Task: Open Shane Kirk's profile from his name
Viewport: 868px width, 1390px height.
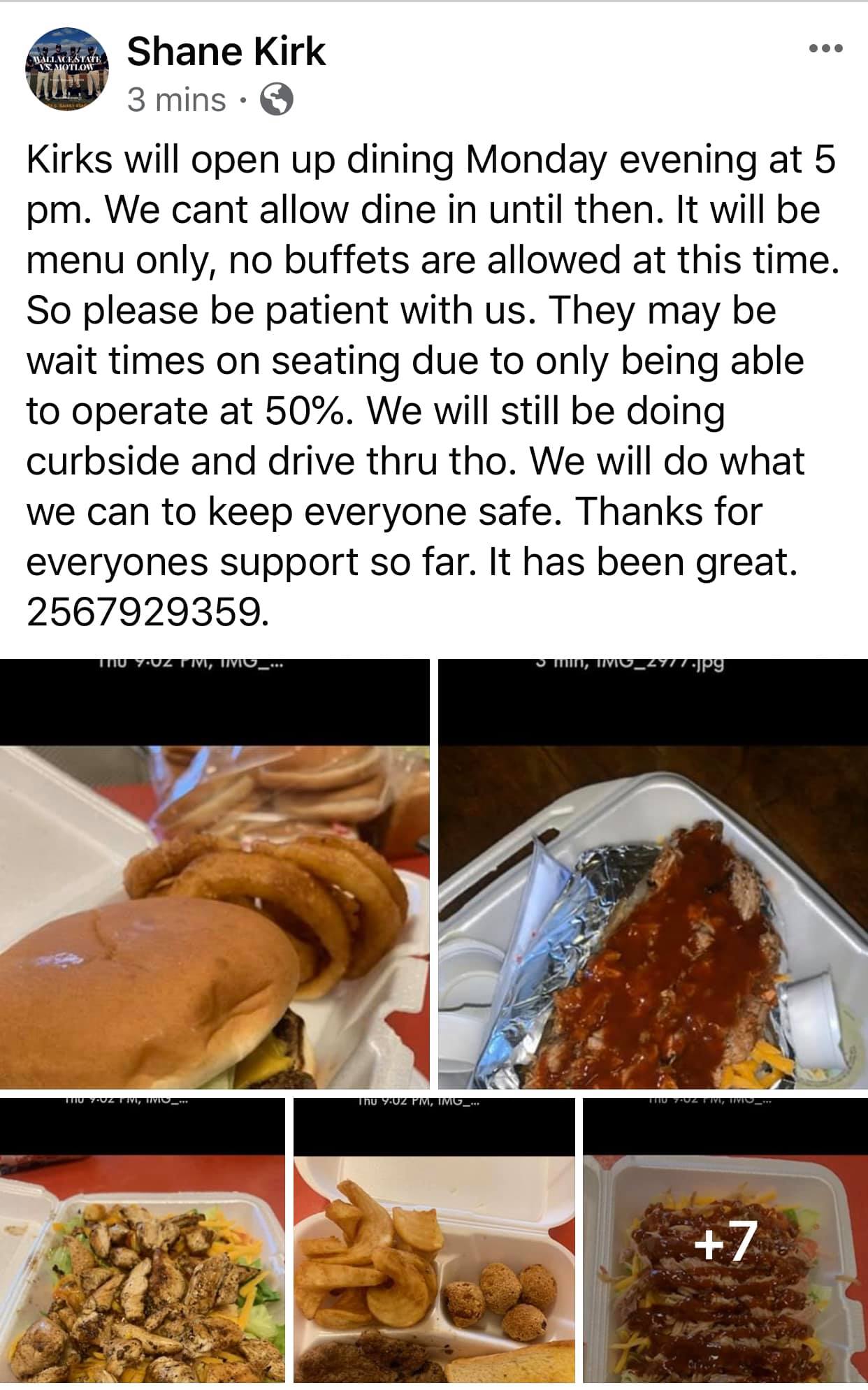Action: click(x=226, y=51)
